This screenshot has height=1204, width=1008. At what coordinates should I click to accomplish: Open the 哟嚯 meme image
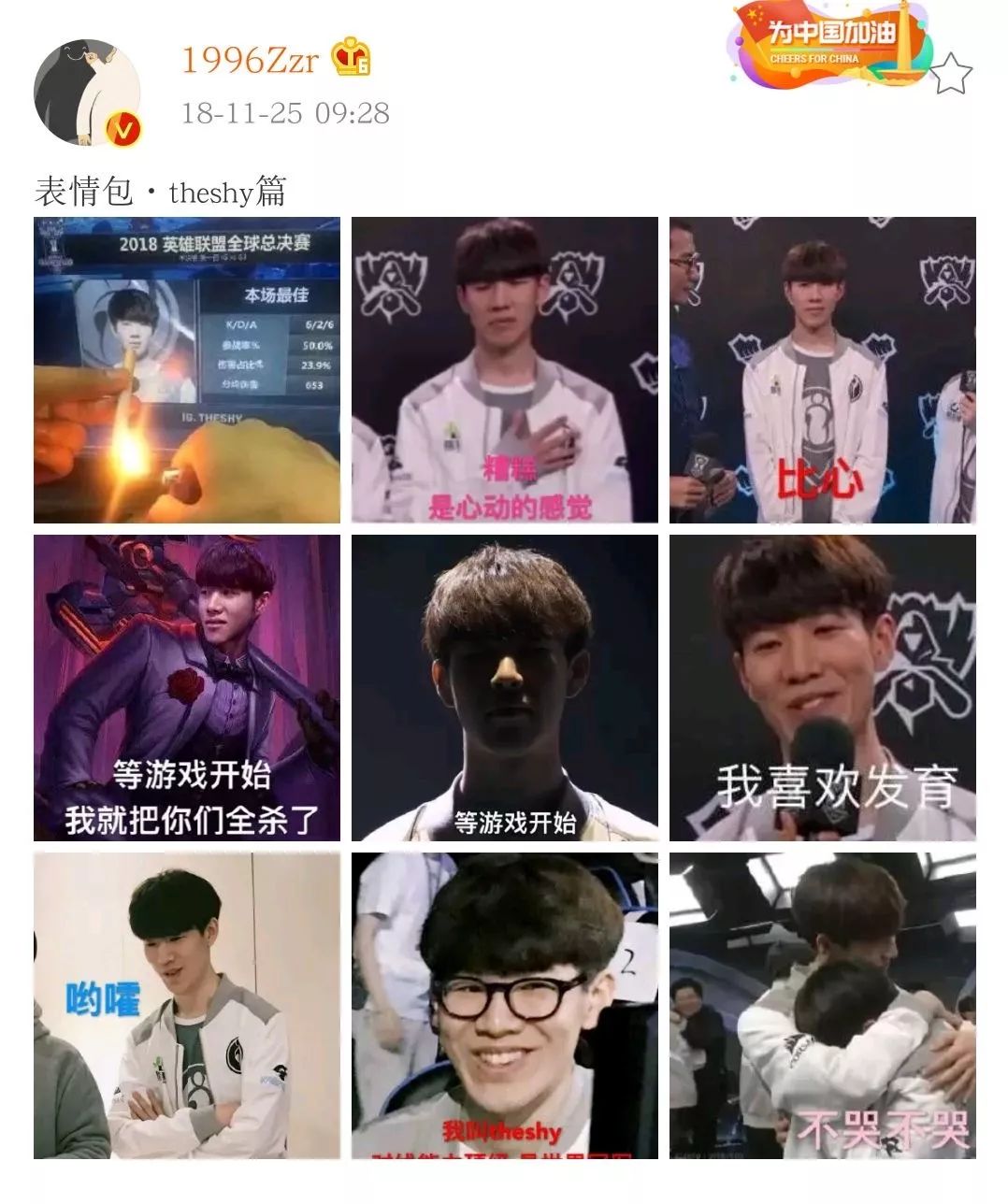(187, 1006)
